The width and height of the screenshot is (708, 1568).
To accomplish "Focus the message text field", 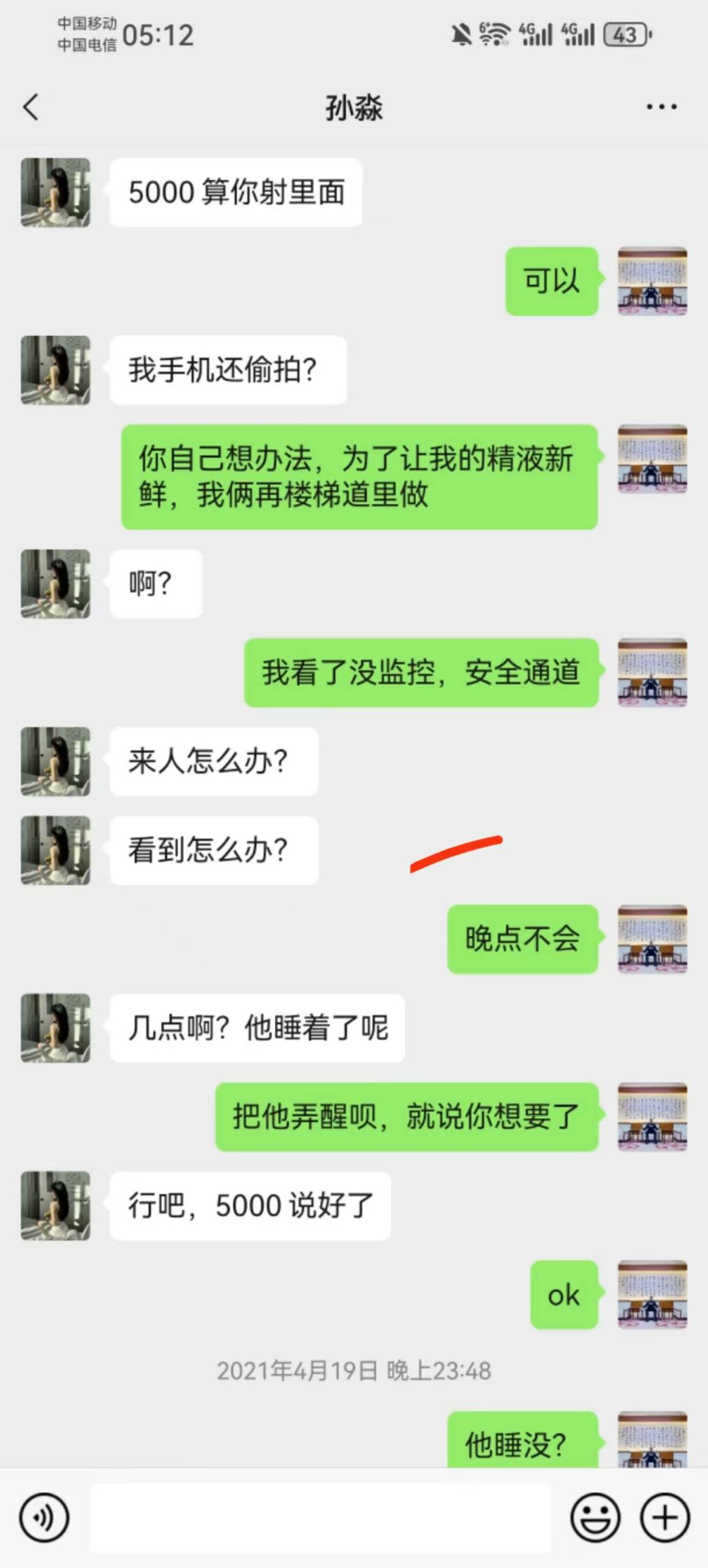I will click(320, 1518).
